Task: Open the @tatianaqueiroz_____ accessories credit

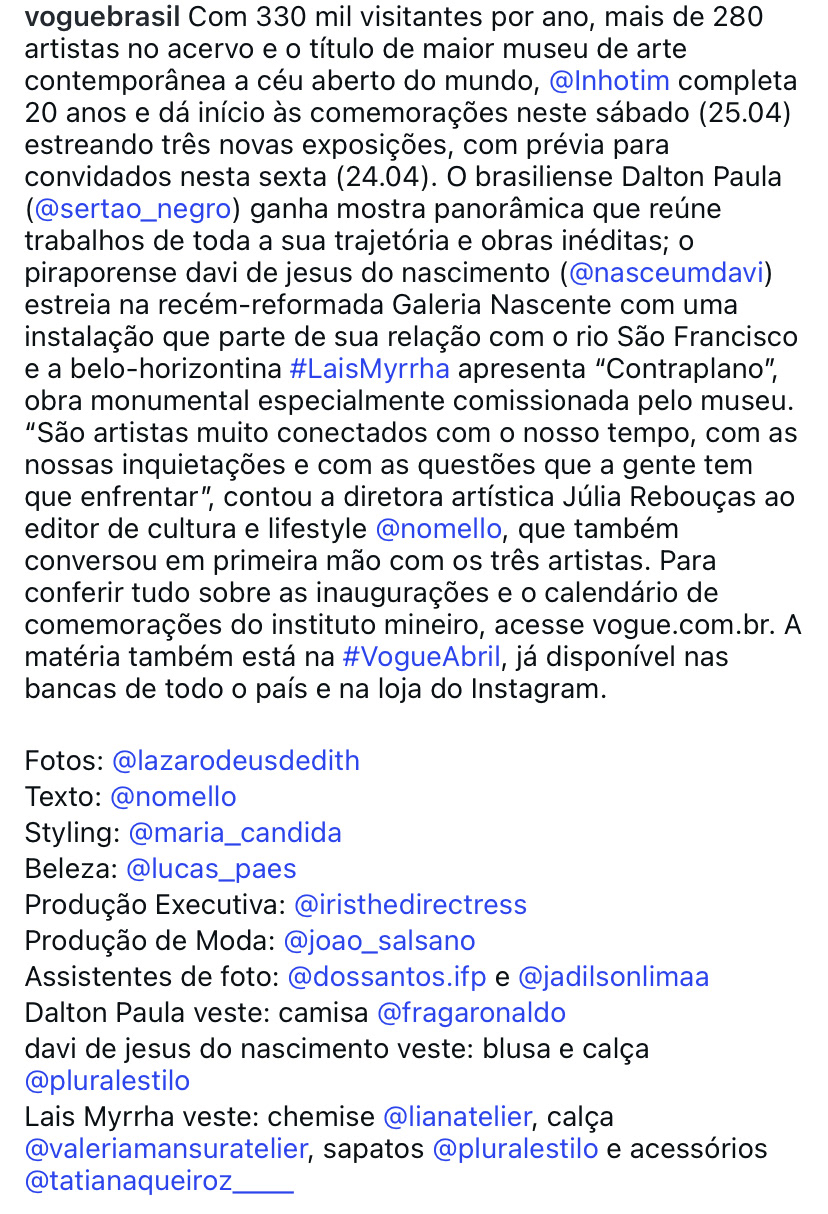Action: [159, 1182]
